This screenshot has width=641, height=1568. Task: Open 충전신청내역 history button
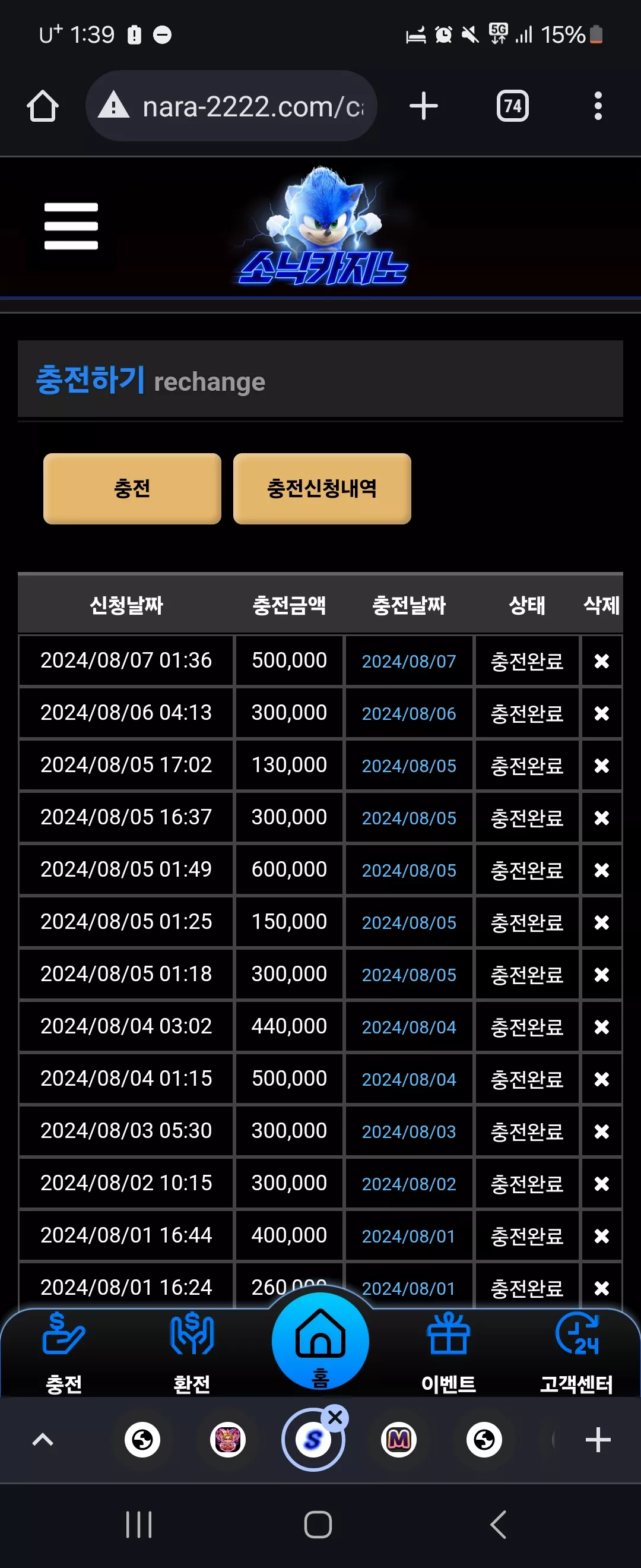tap(322, 488)
